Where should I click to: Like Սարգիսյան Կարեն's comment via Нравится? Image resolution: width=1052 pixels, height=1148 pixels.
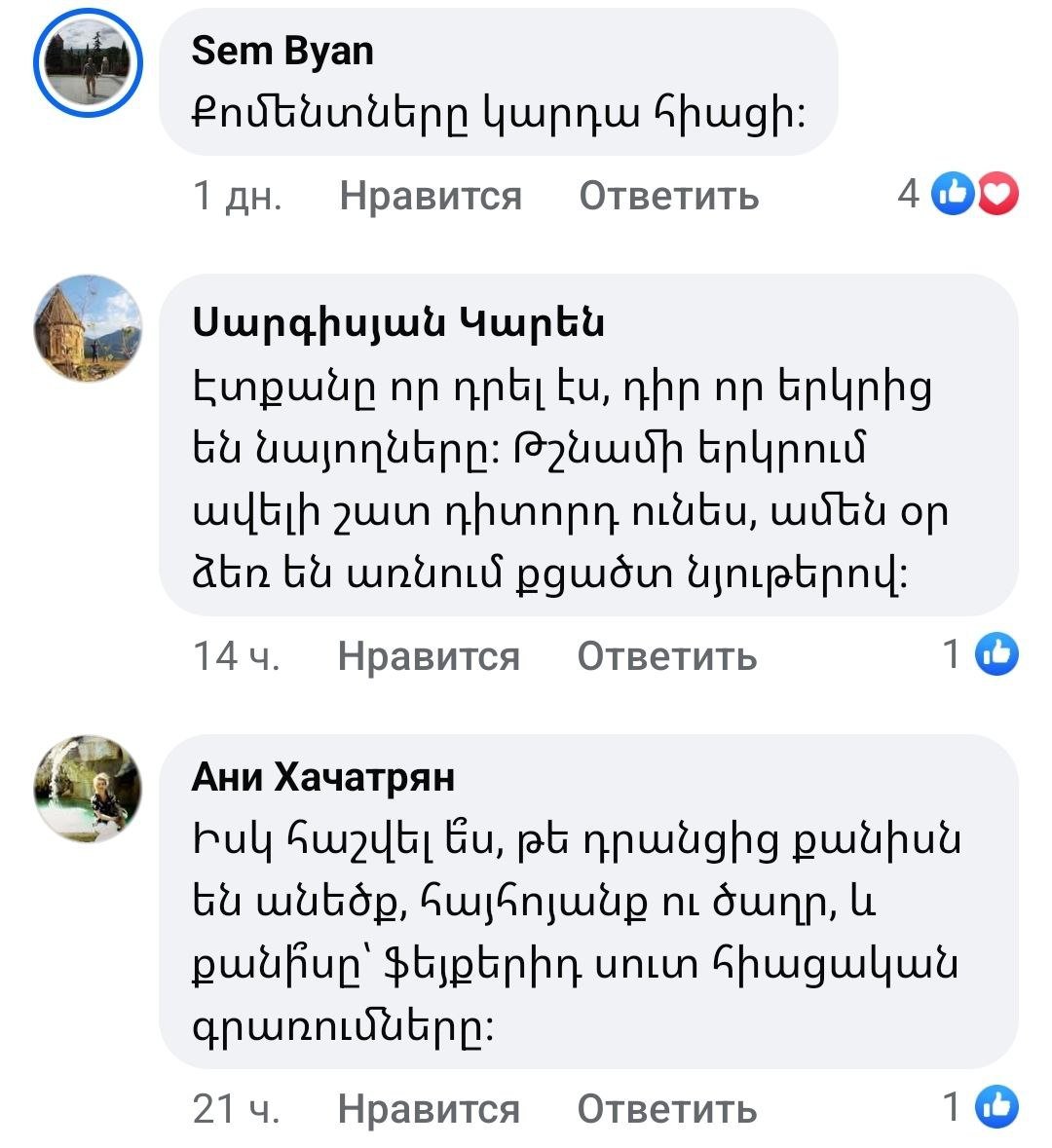pyautogui.click(x=429, y=656)
